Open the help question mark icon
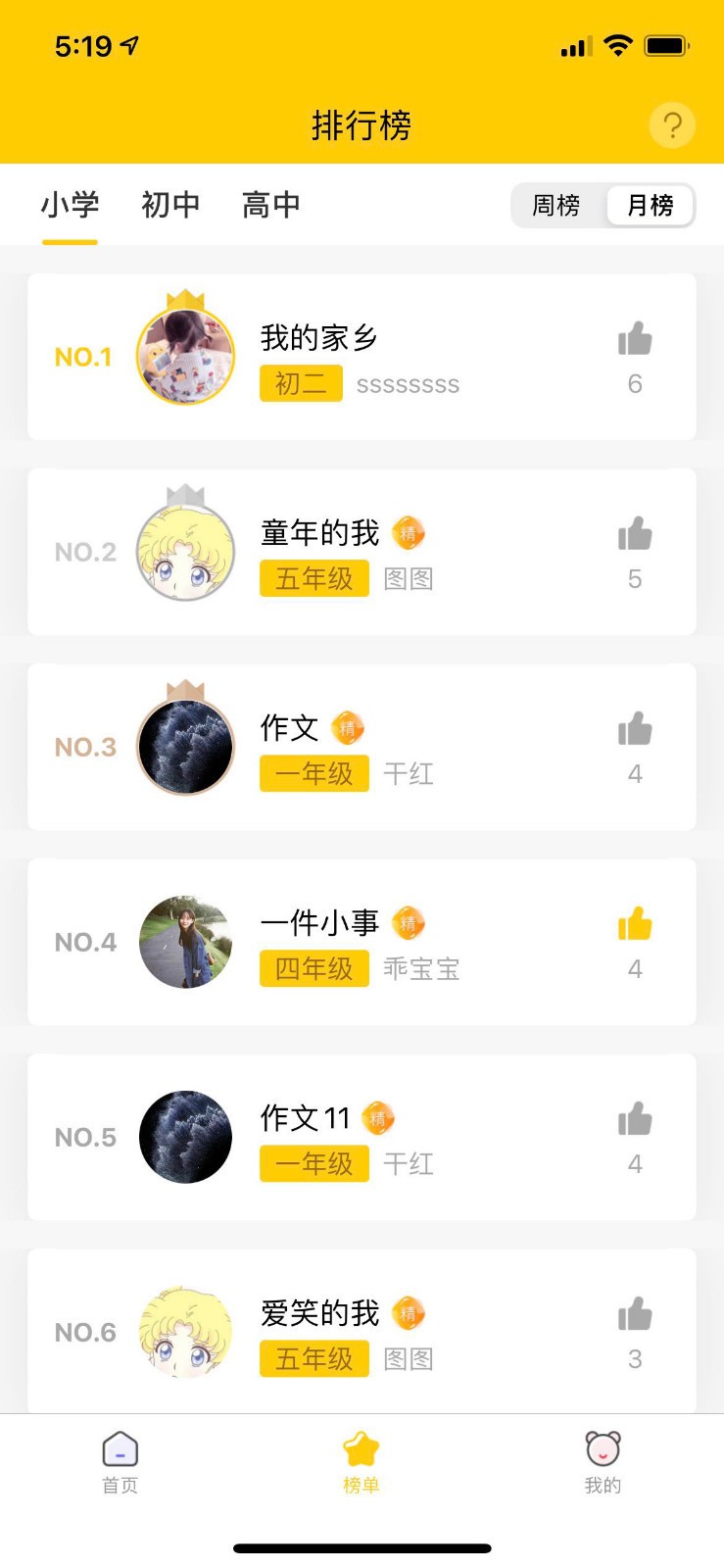 click(672, 125)
